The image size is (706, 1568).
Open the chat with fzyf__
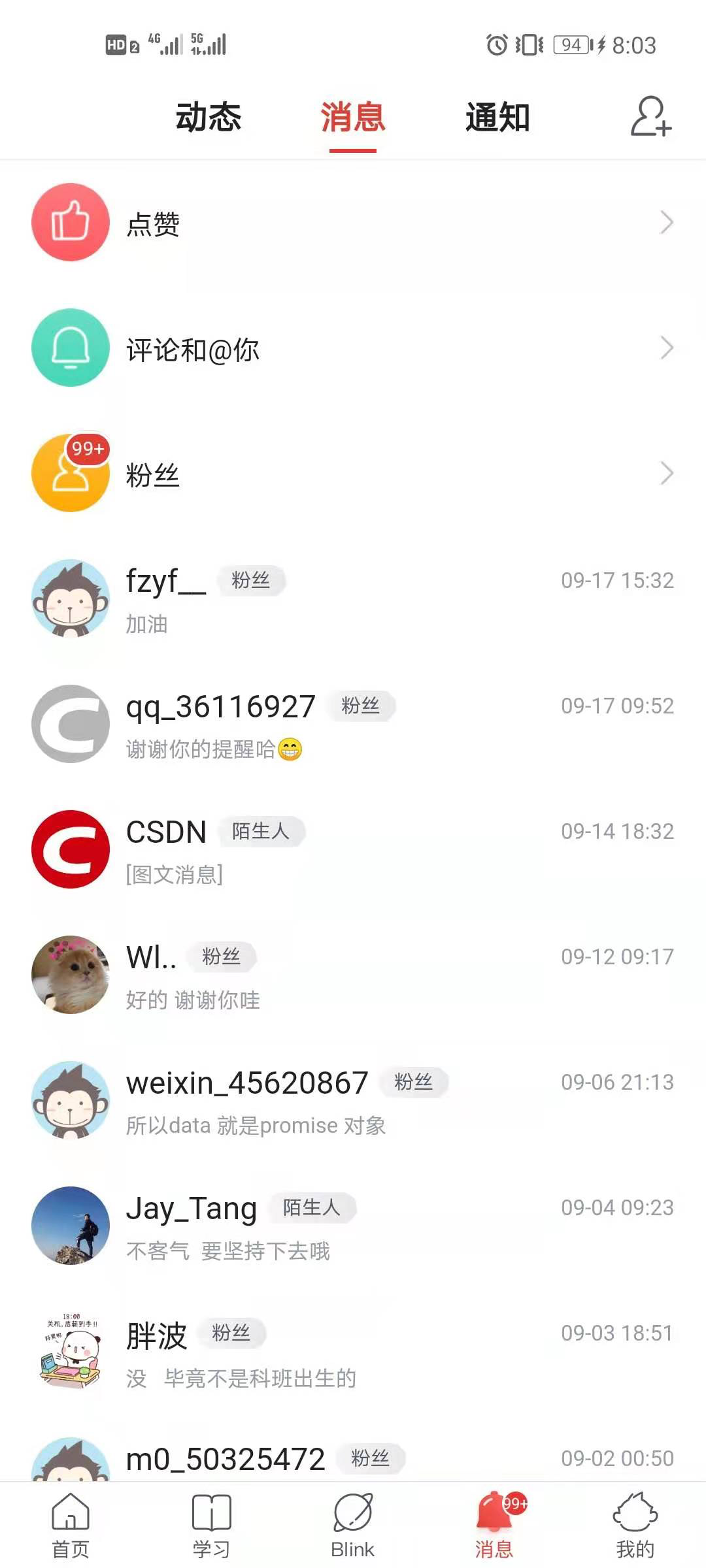[353, 599]
